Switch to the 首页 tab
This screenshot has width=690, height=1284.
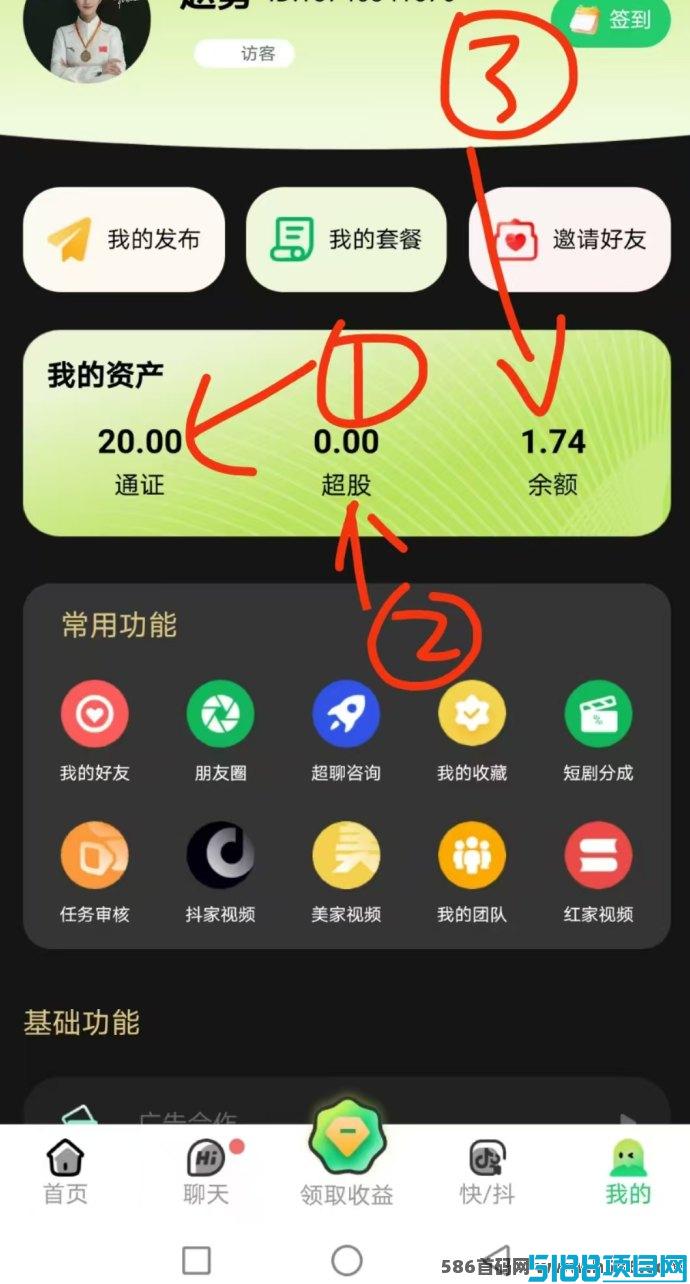click(x=65, y=1173)
